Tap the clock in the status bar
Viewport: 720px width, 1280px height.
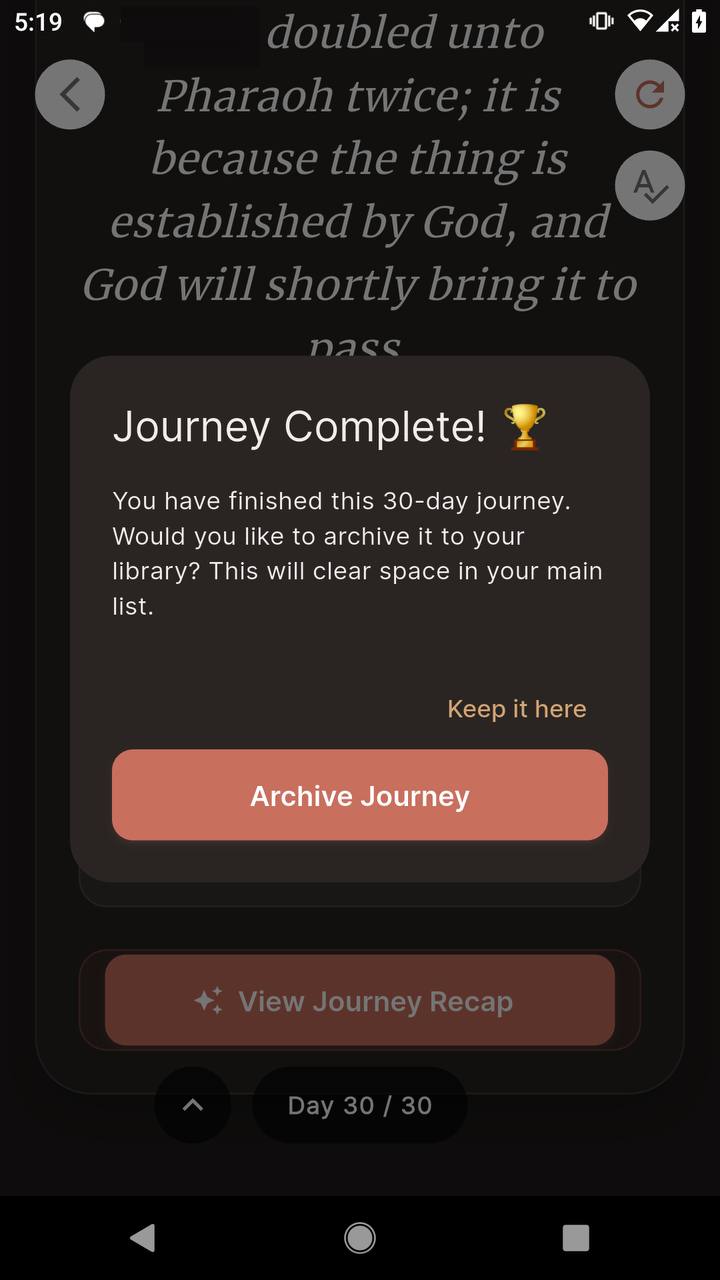(x=36, y=20)
